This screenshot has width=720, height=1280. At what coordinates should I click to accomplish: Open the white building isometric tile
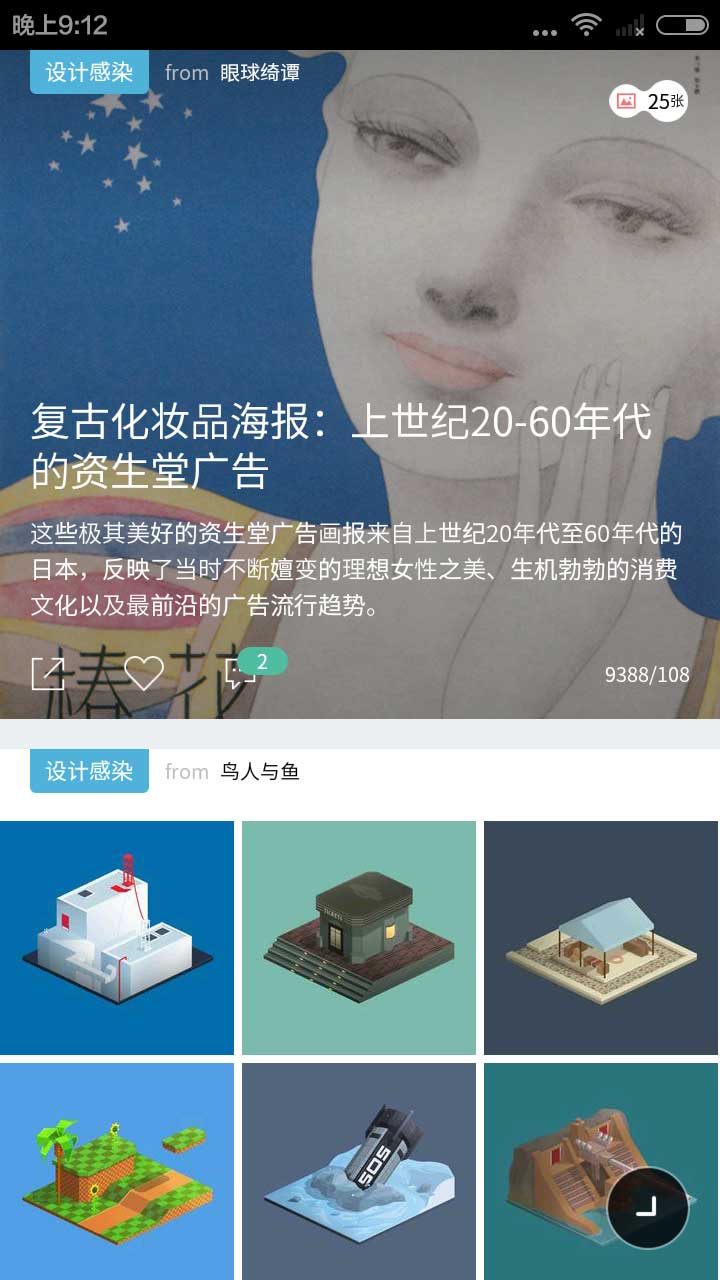(x=117, y=938)
